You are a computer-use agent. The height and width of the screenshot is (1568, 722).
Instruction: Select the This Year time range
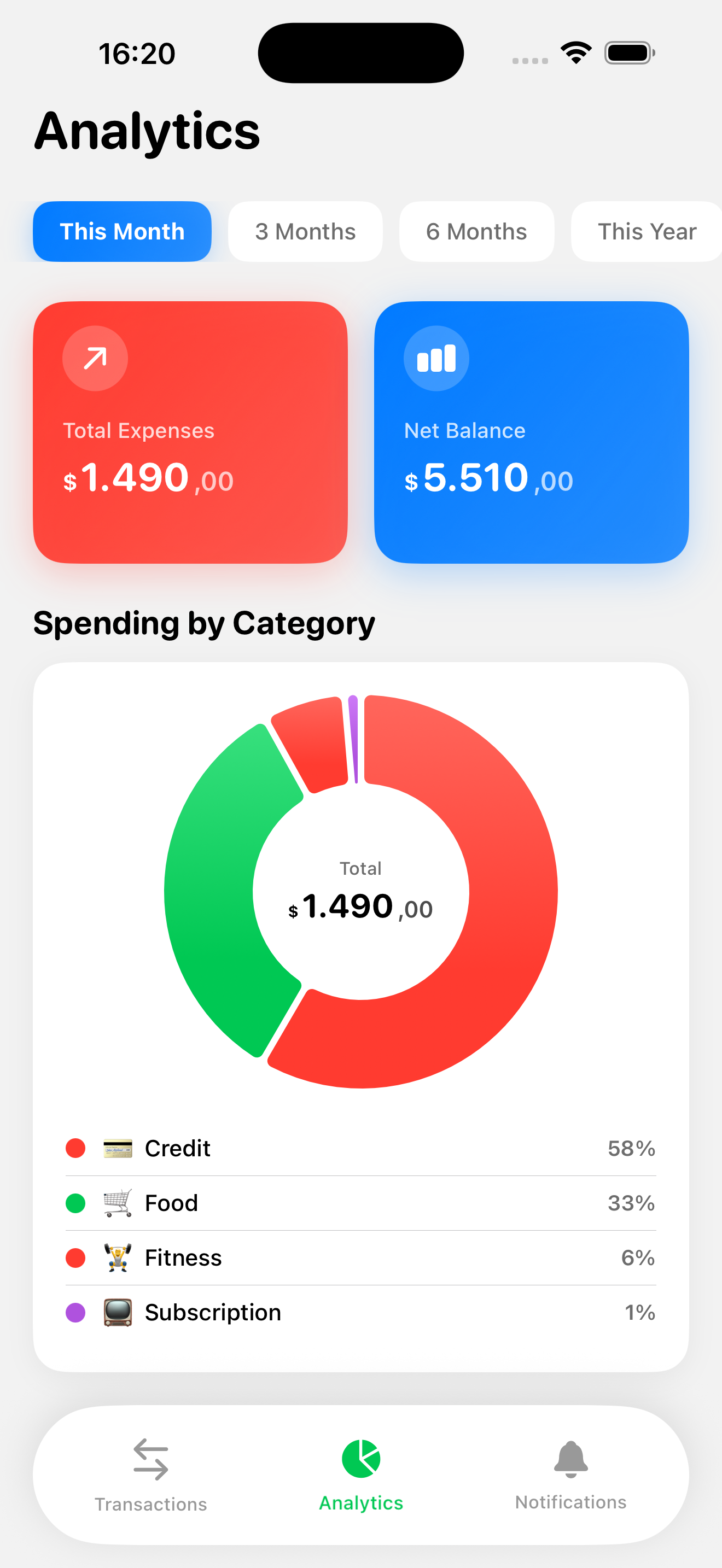click(647, 231)
